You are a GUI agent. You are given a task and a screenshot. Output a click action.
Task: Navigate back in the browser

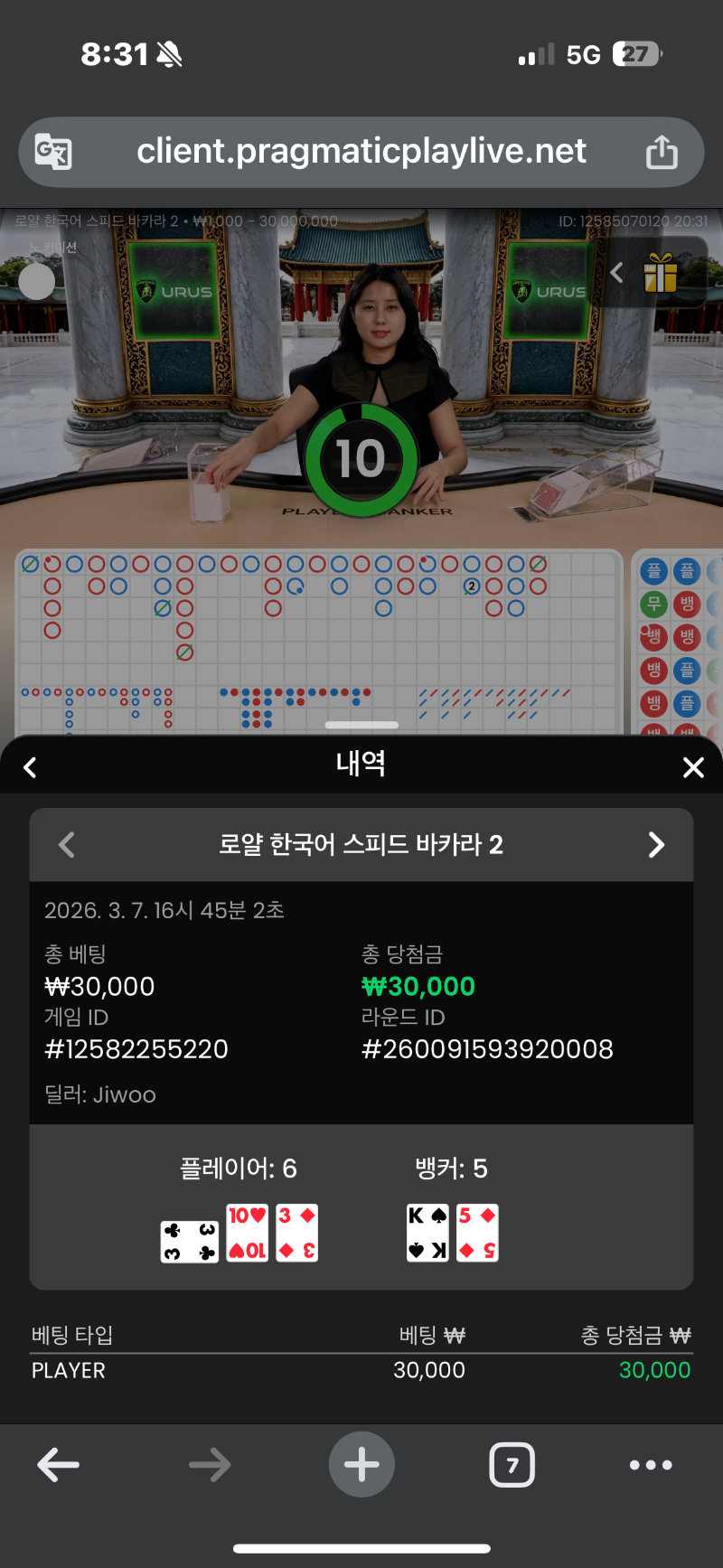(x=59, y=1465)
